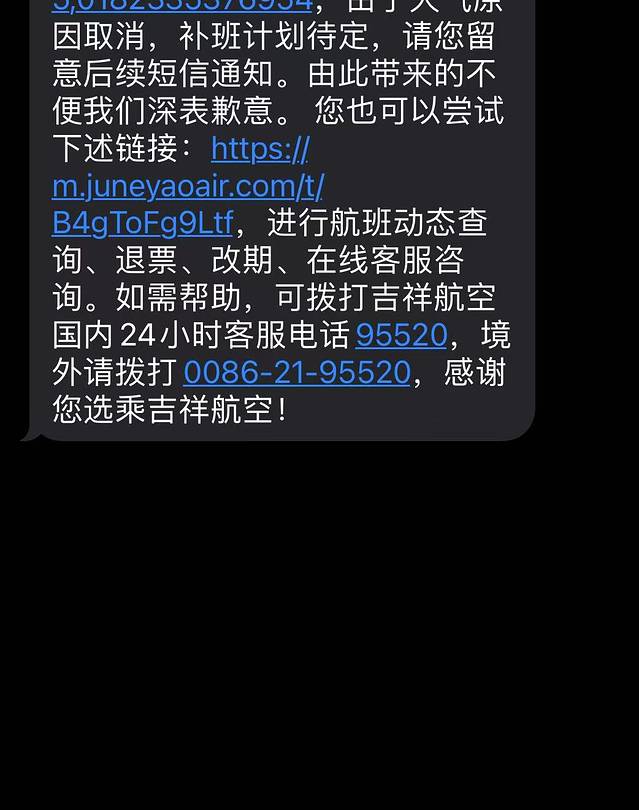Viewport: 639px width, 810px height.
Task: Open the m.juneyaoair.com flight status link
Action: tap(188, 186)
